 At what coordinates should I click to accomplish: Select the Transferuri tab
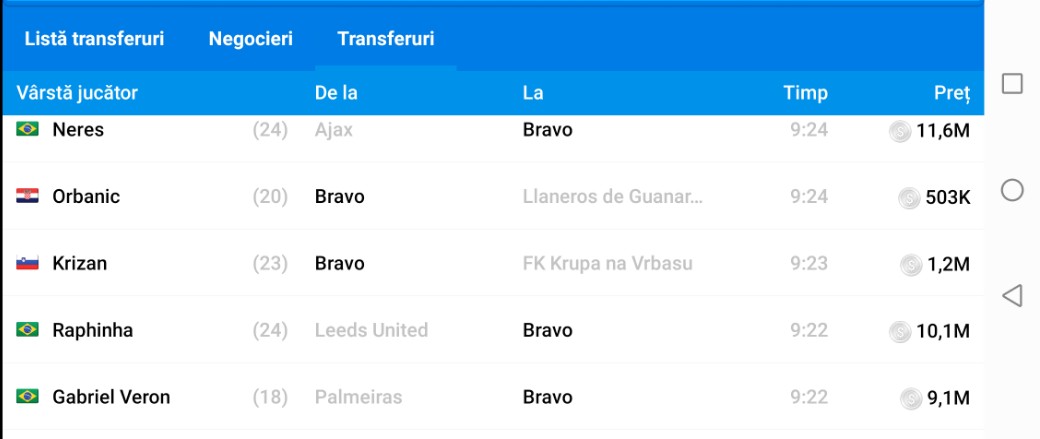click(x=385, y=39)
